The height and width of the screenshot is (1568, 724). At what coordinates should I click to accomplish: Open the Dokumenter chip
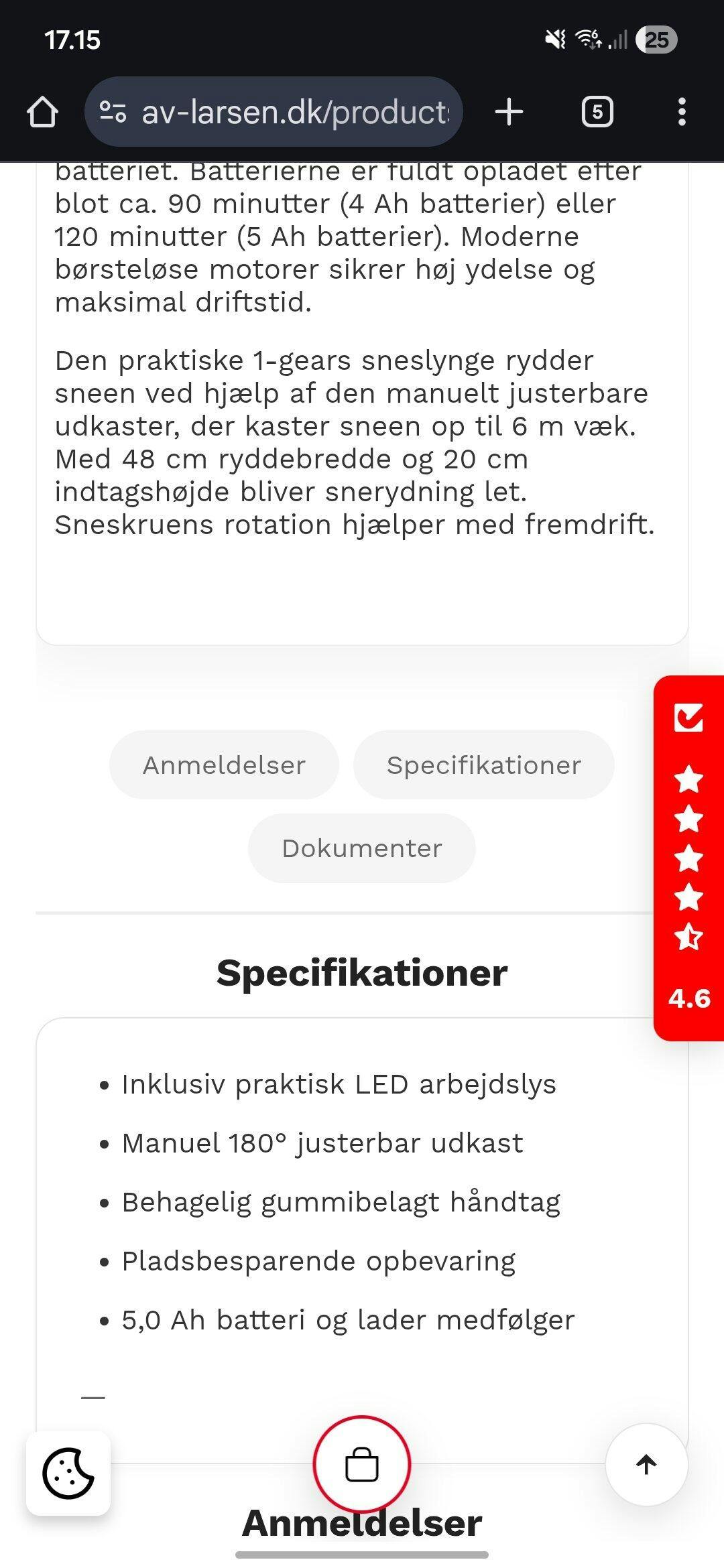362,848
